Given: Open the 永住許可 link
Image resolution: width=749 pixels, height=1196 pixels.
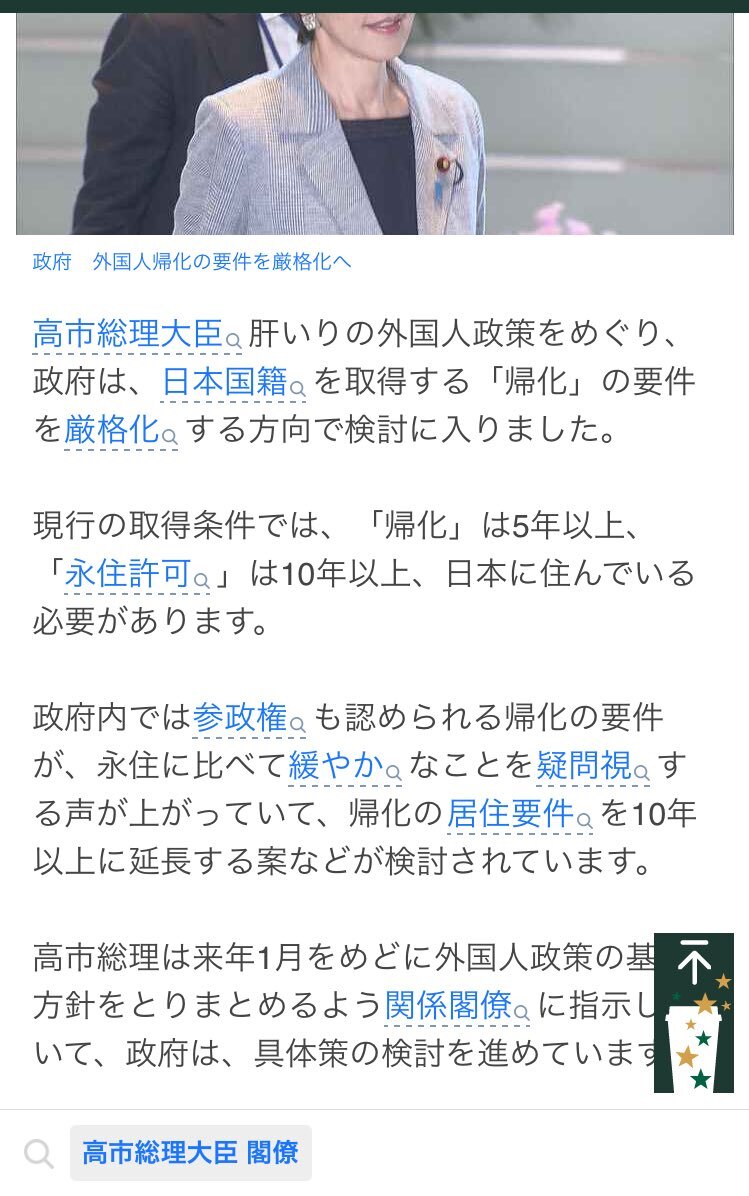Looking at the screenshot, I should (x=128, y=573).
